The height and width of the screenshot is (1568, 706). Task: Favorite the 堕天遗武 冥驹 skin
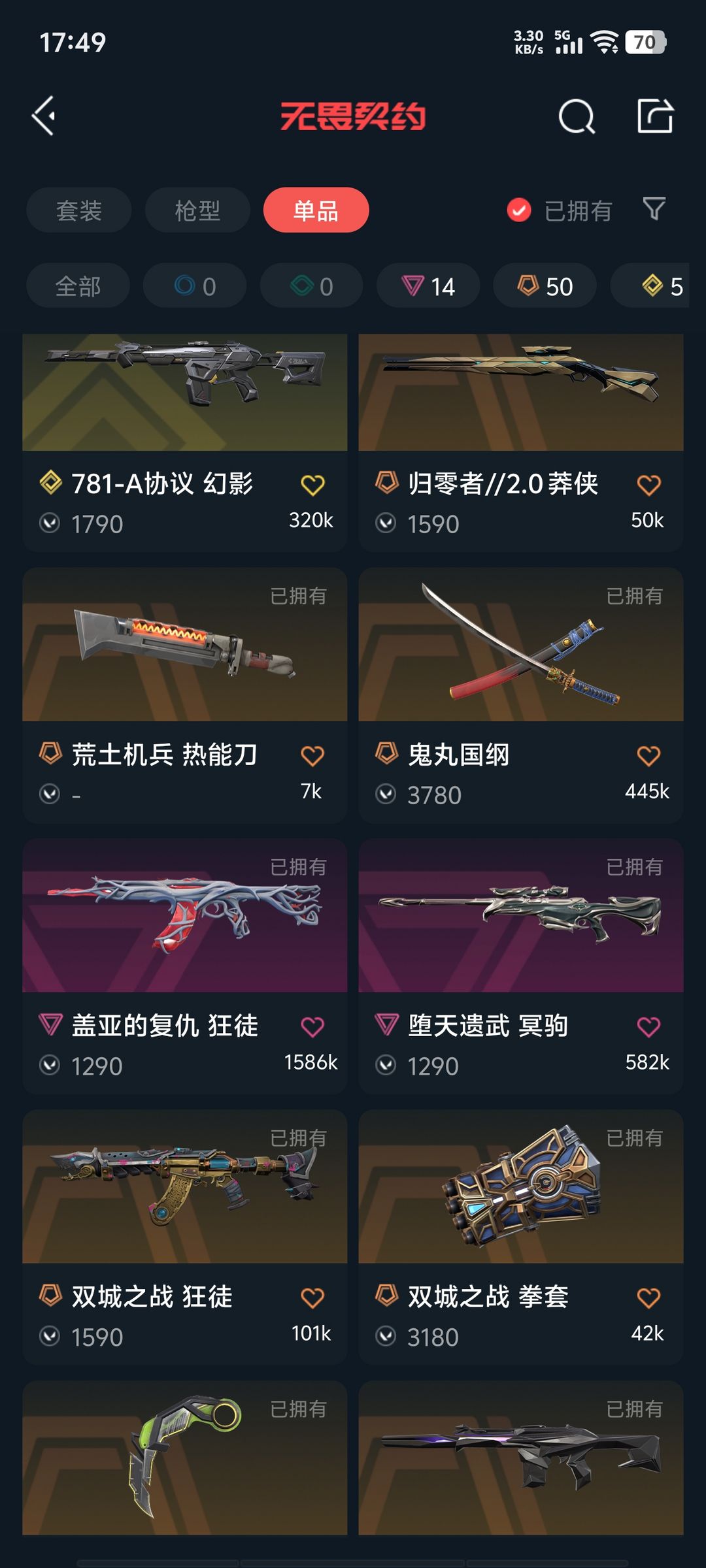point(648,1027)
